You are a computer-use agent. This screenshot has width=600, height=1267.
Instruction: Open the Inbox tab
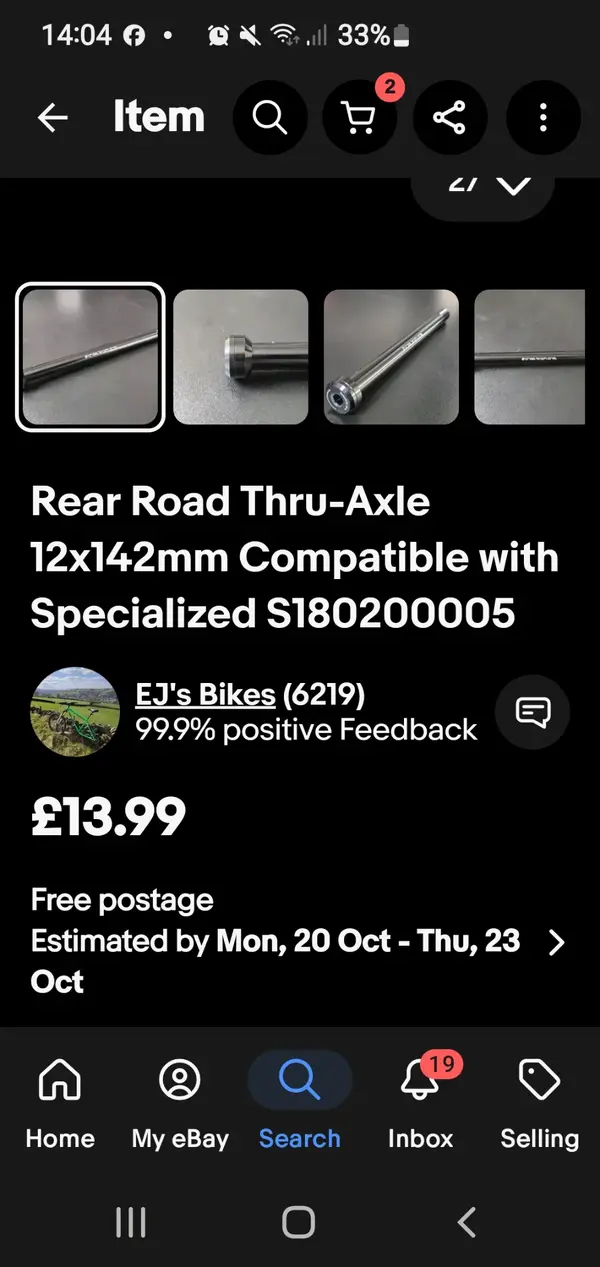(420, 1103)
